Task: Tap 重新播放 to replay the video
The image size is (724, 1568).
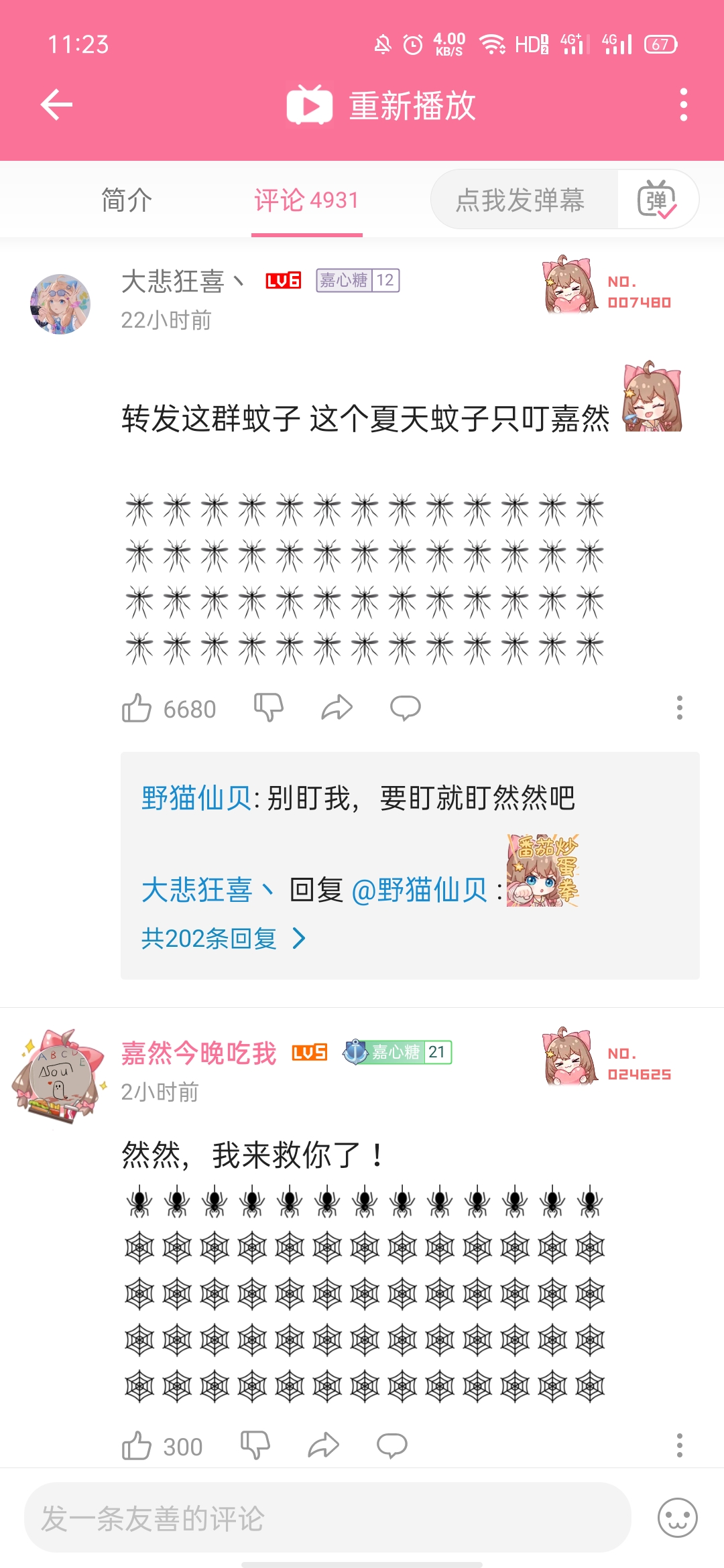Action: (381, 106)
